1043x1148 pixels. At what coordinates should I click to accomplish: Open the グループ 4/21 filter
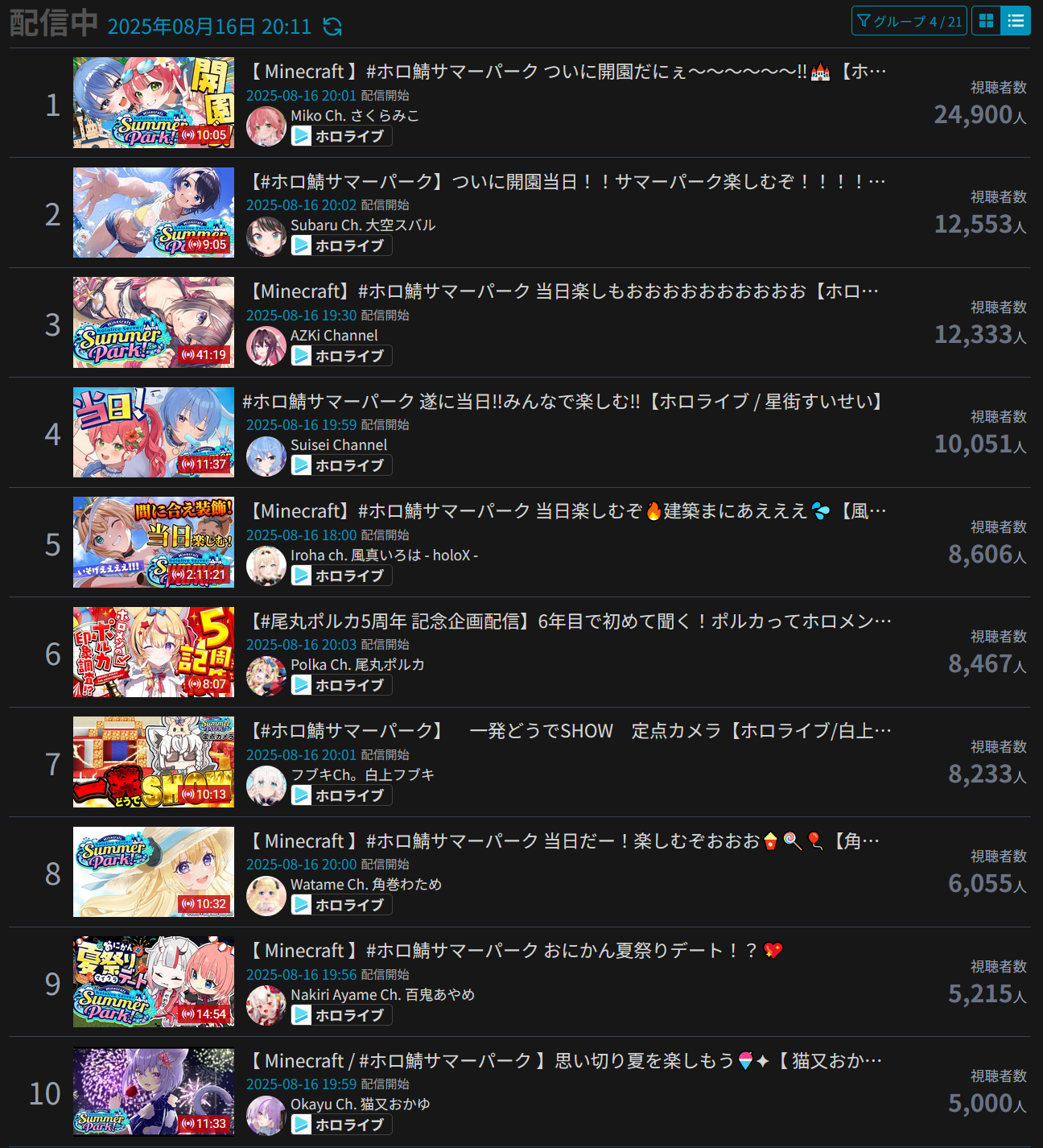[909, 21]
